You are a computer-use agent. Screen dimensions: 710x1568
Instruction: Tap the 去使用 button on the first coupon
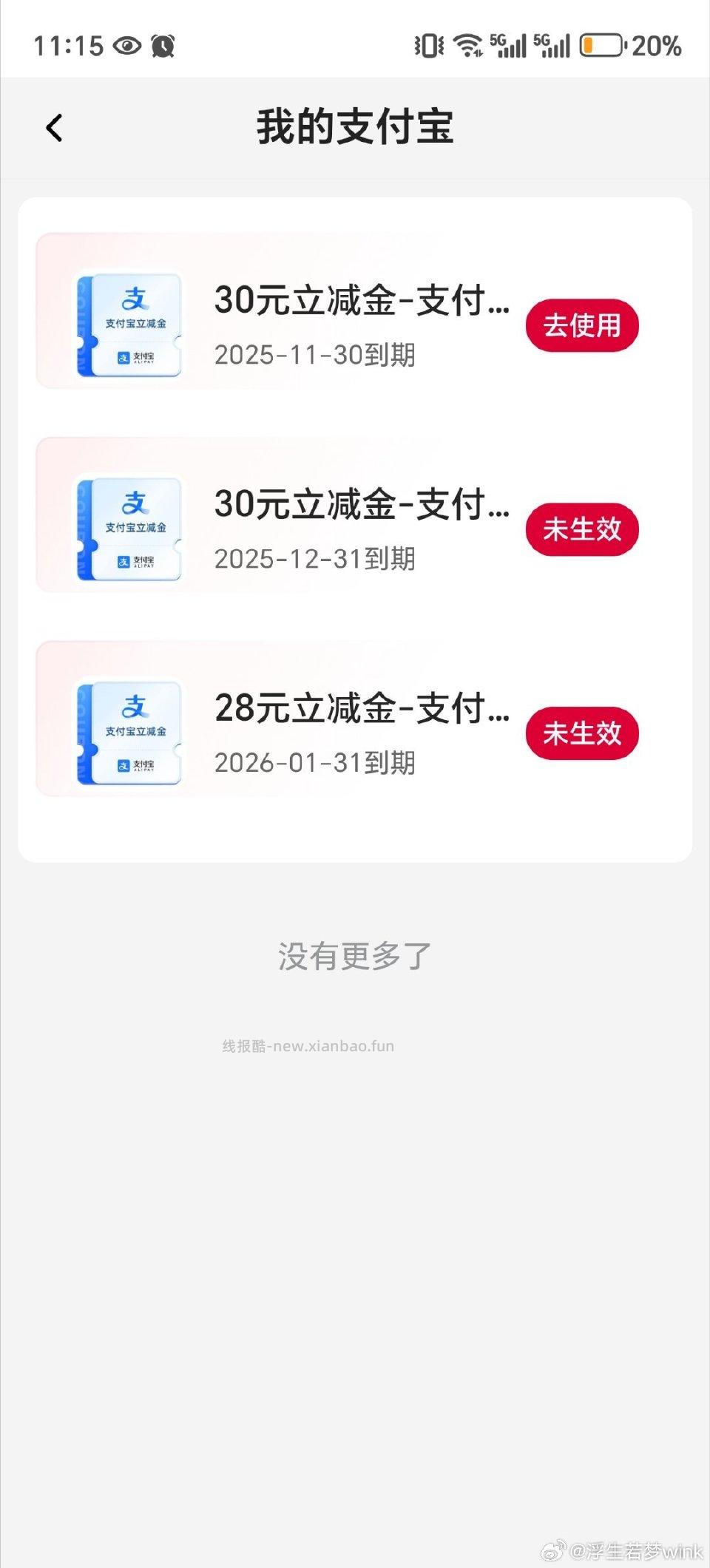pos(583,325)
